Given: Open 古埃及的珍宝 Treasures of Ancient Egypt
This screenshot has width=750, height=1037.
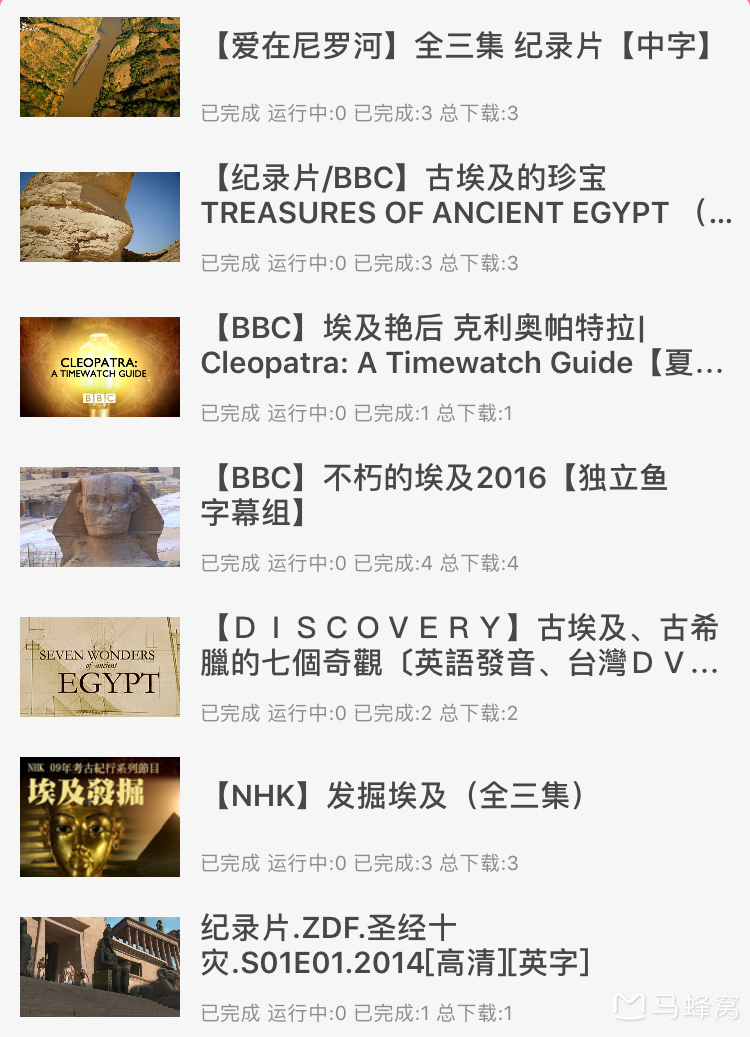Looking at the screenshot, I should point(466,196).
